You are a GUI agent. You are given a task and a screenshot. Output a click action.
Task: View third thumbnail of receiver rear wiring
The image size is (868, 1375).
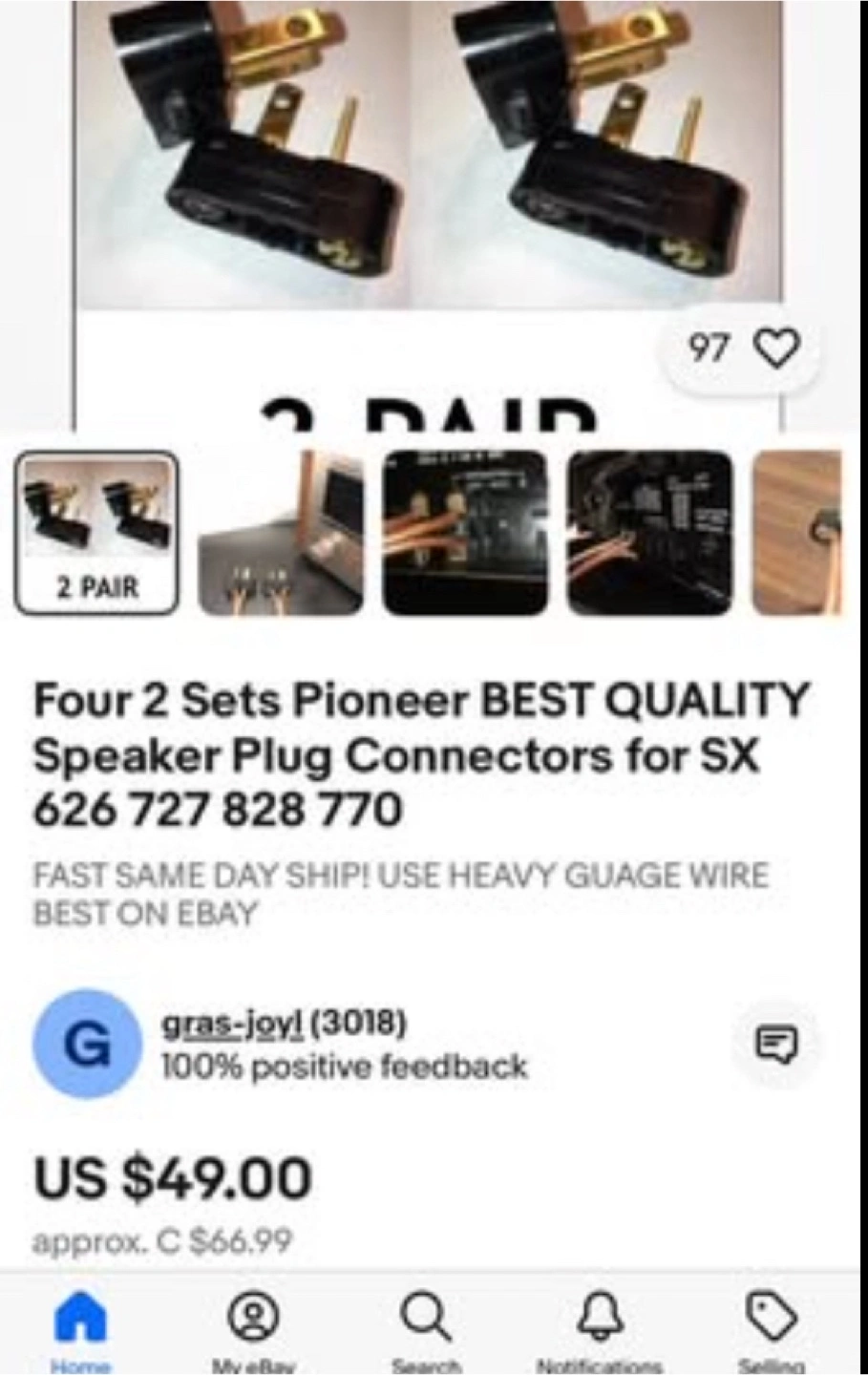point(466,533)
